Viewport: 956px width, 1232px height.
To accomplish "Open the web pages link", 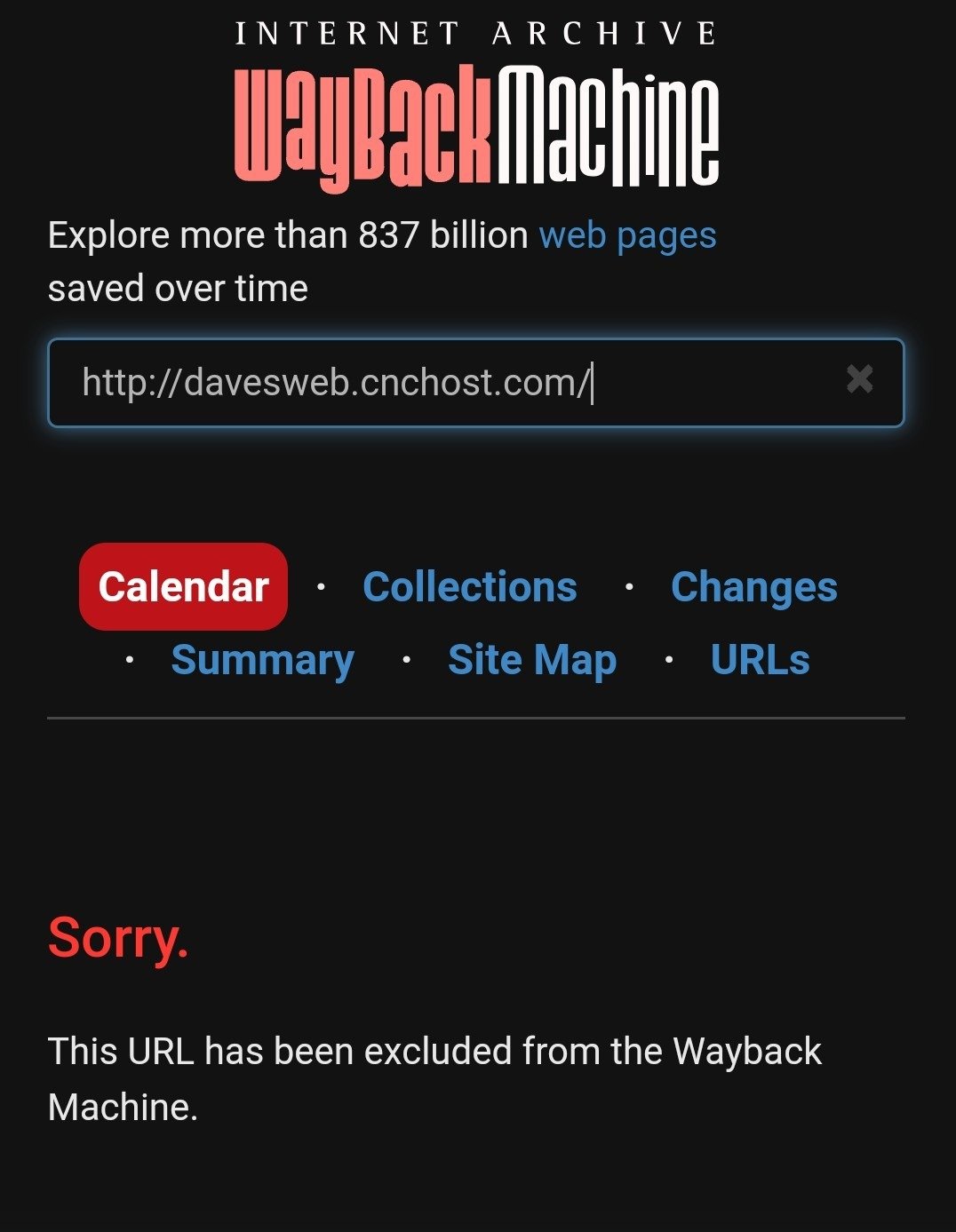I will (627, 235).
